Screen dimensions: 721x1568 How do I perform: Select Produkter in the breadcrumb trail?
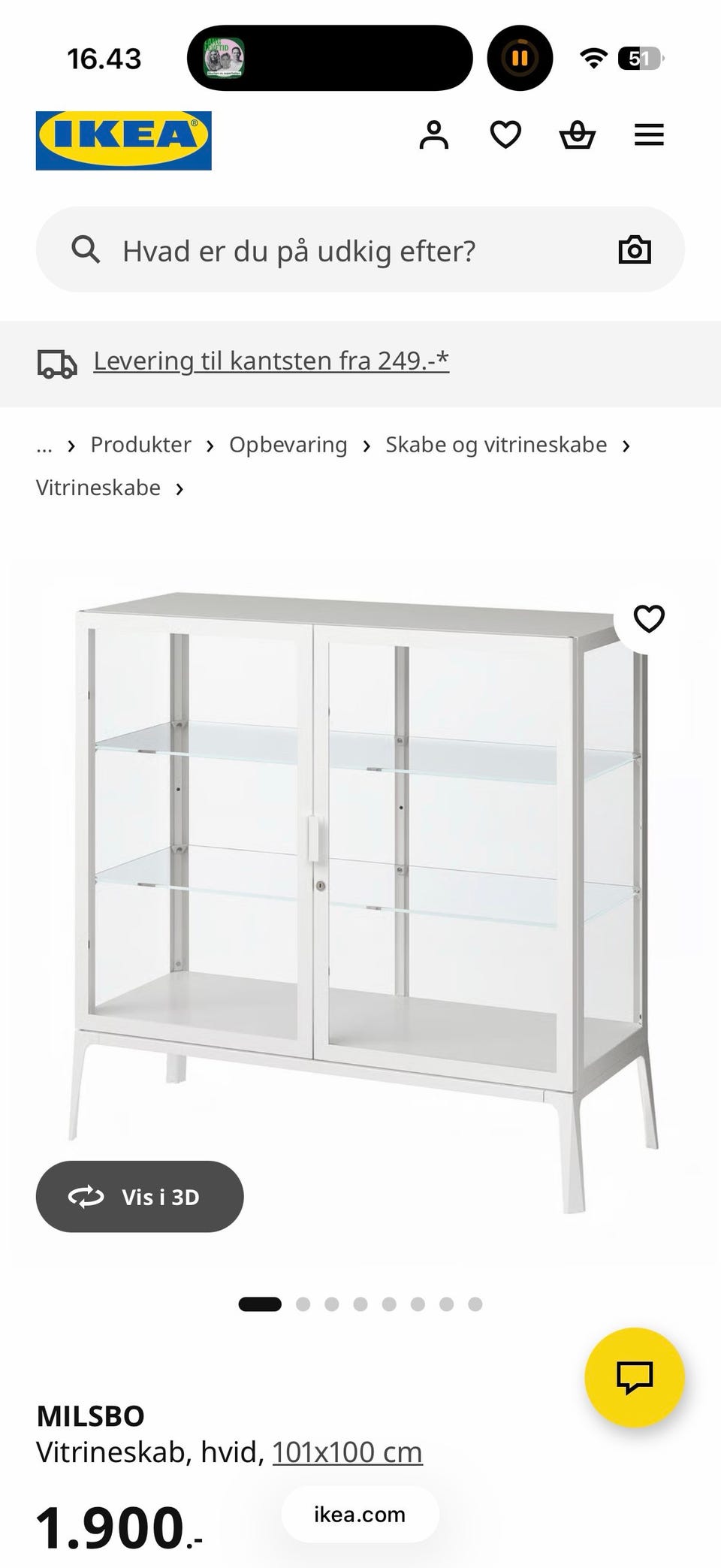pyautogui.click(x=140, y=445)
